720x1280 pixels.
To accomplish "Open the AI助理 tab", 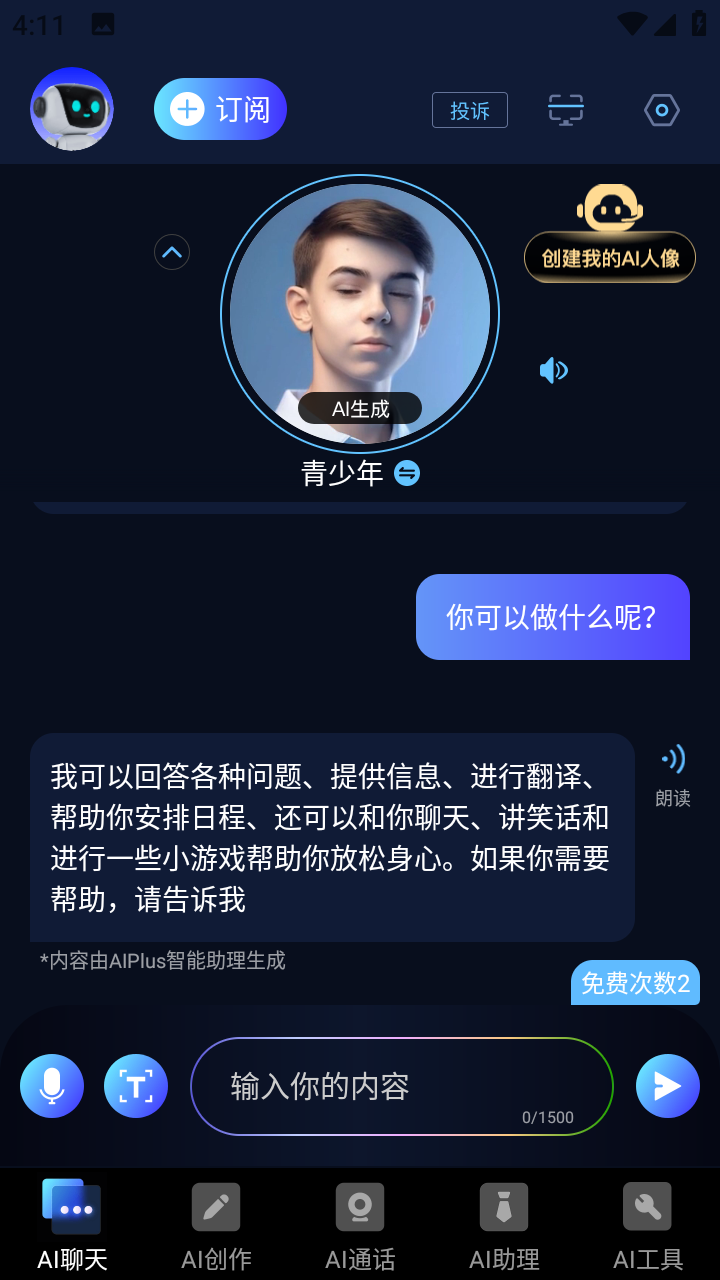I will 504,1226.
